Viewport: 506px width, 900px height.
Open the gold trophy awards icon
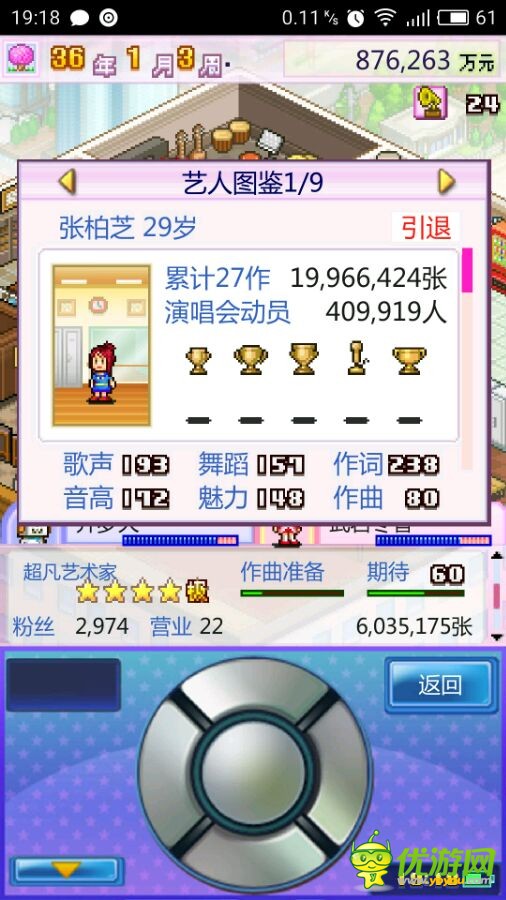click(x=430, y=103)
